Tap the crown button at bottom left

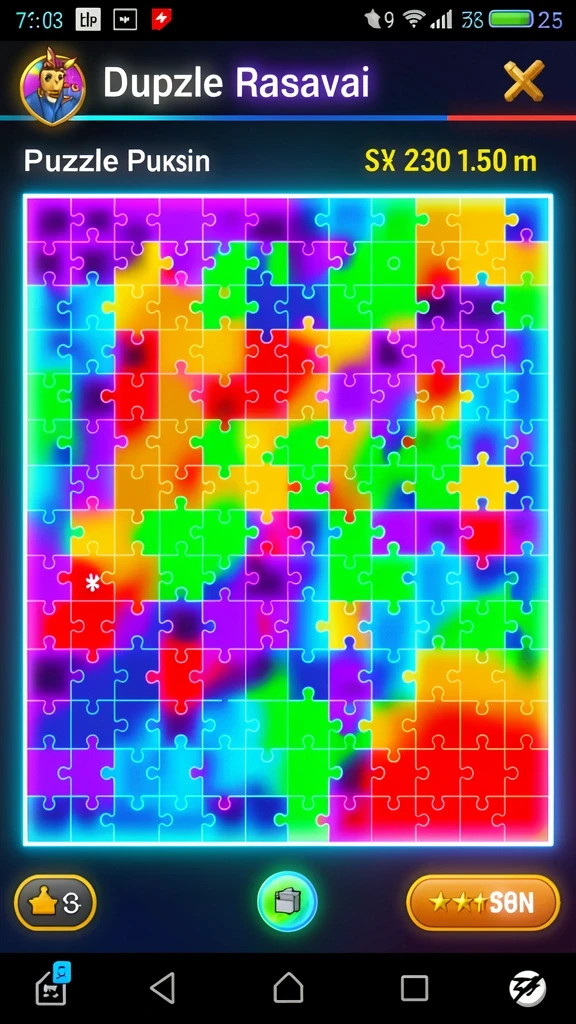(x=55, y=903)
